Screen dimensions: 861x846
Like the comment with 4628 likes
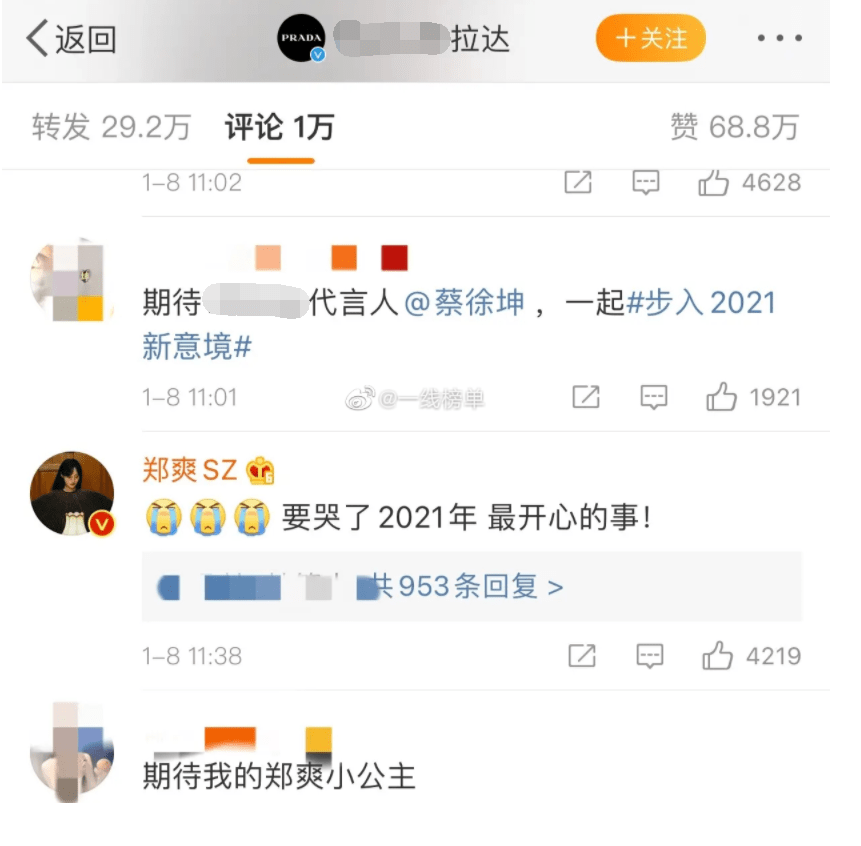pyautogui.click(x=714, y=183)
